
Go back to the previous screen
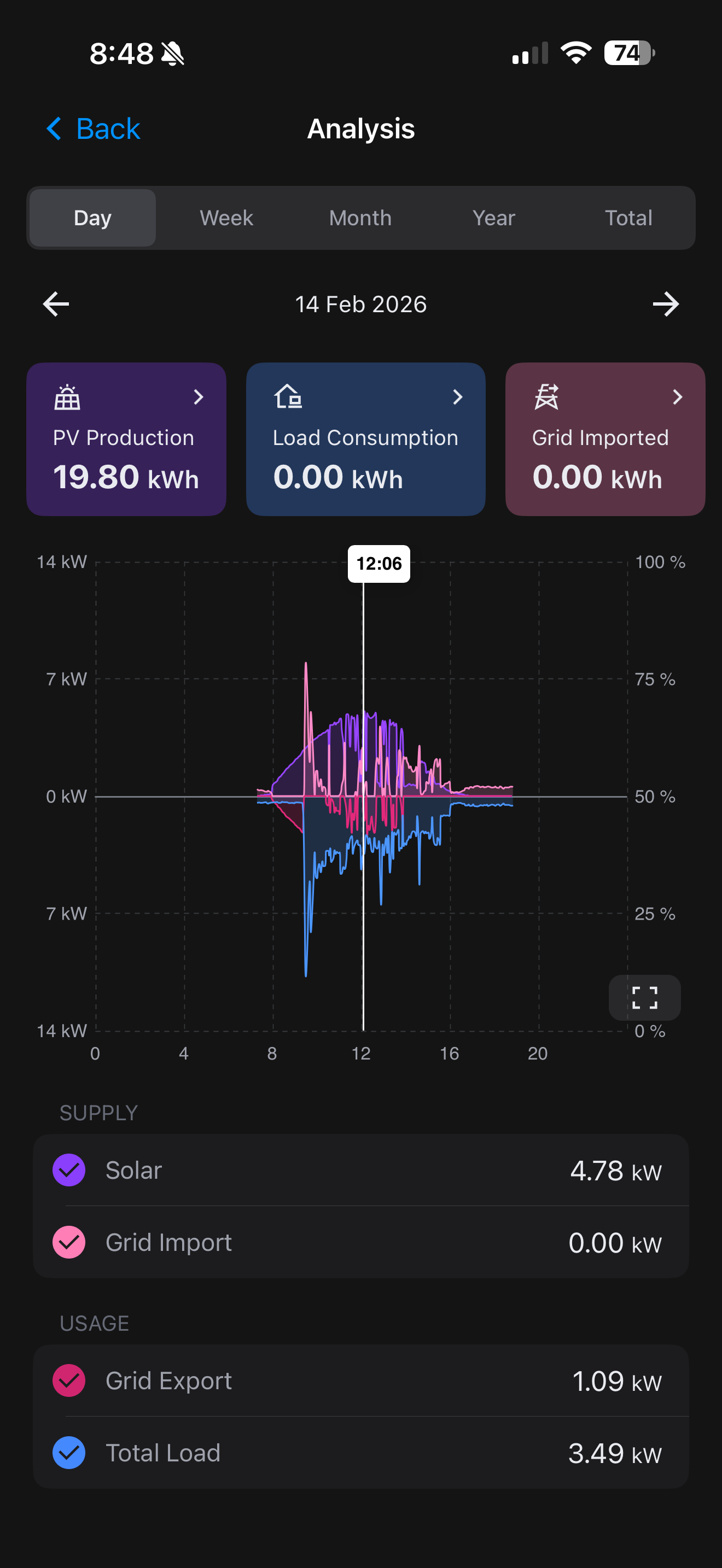pyautogui.click(x=94, y=129)
